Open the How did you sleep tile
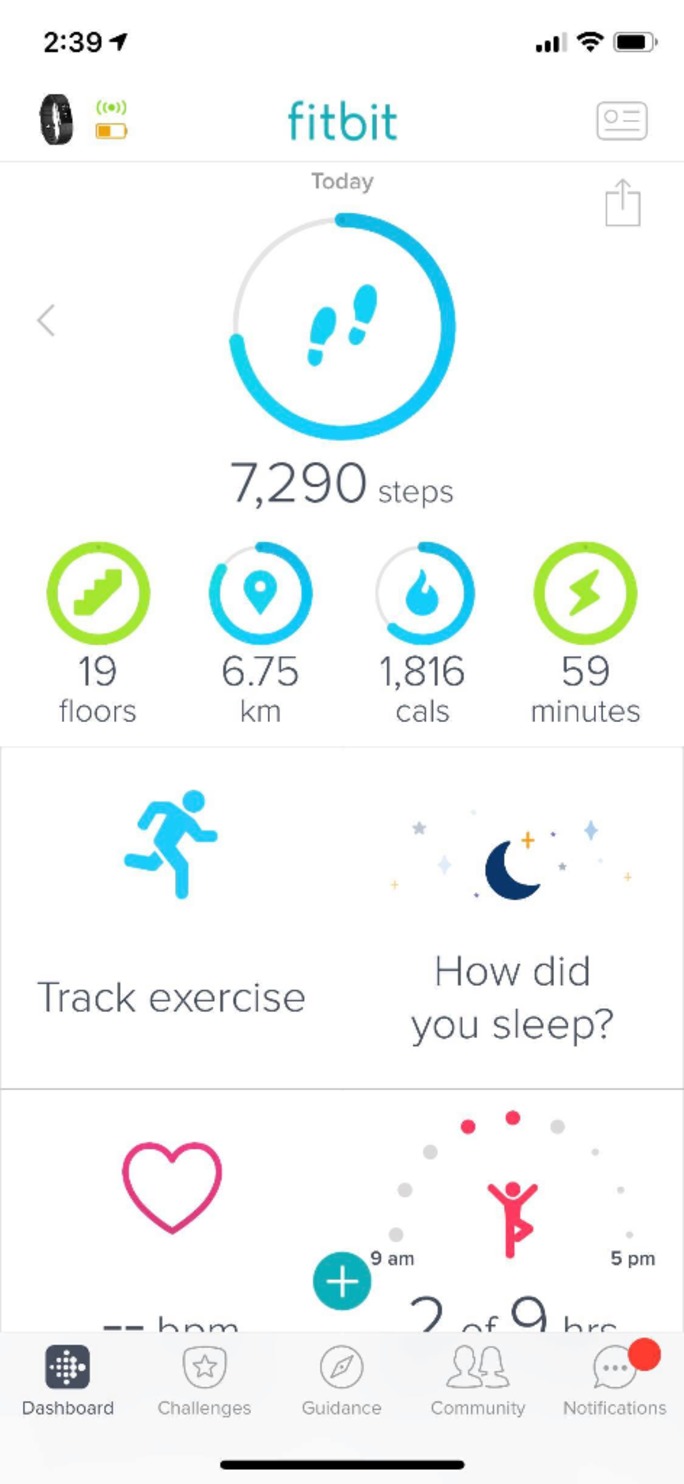Image resolution: width=684 pixels, height=1484 pixels. click(512, 917)
